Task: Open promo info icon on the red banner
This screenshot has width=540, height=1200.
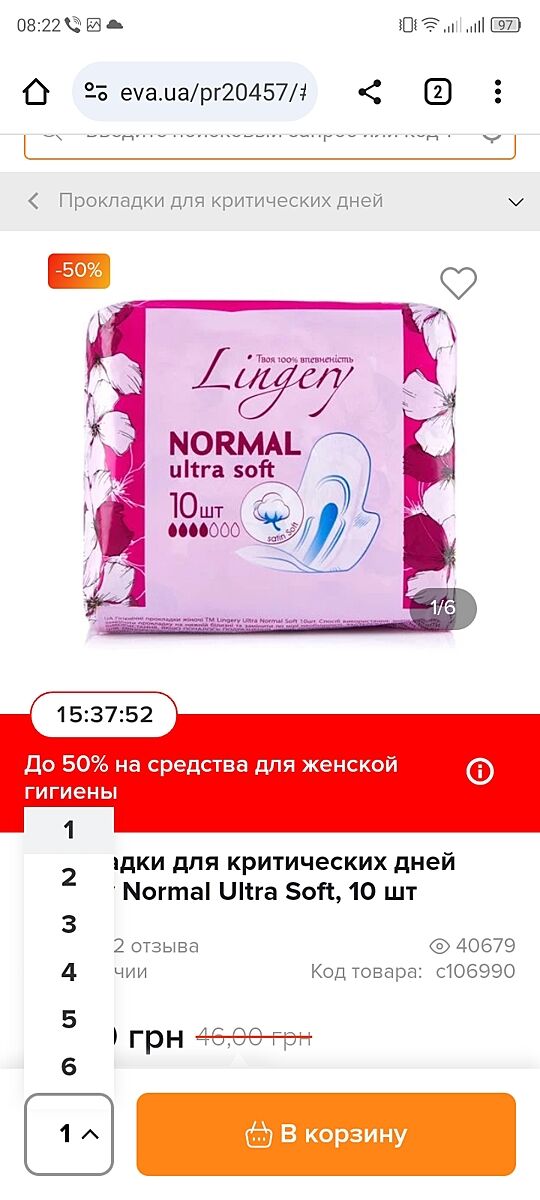Action: 481,771
